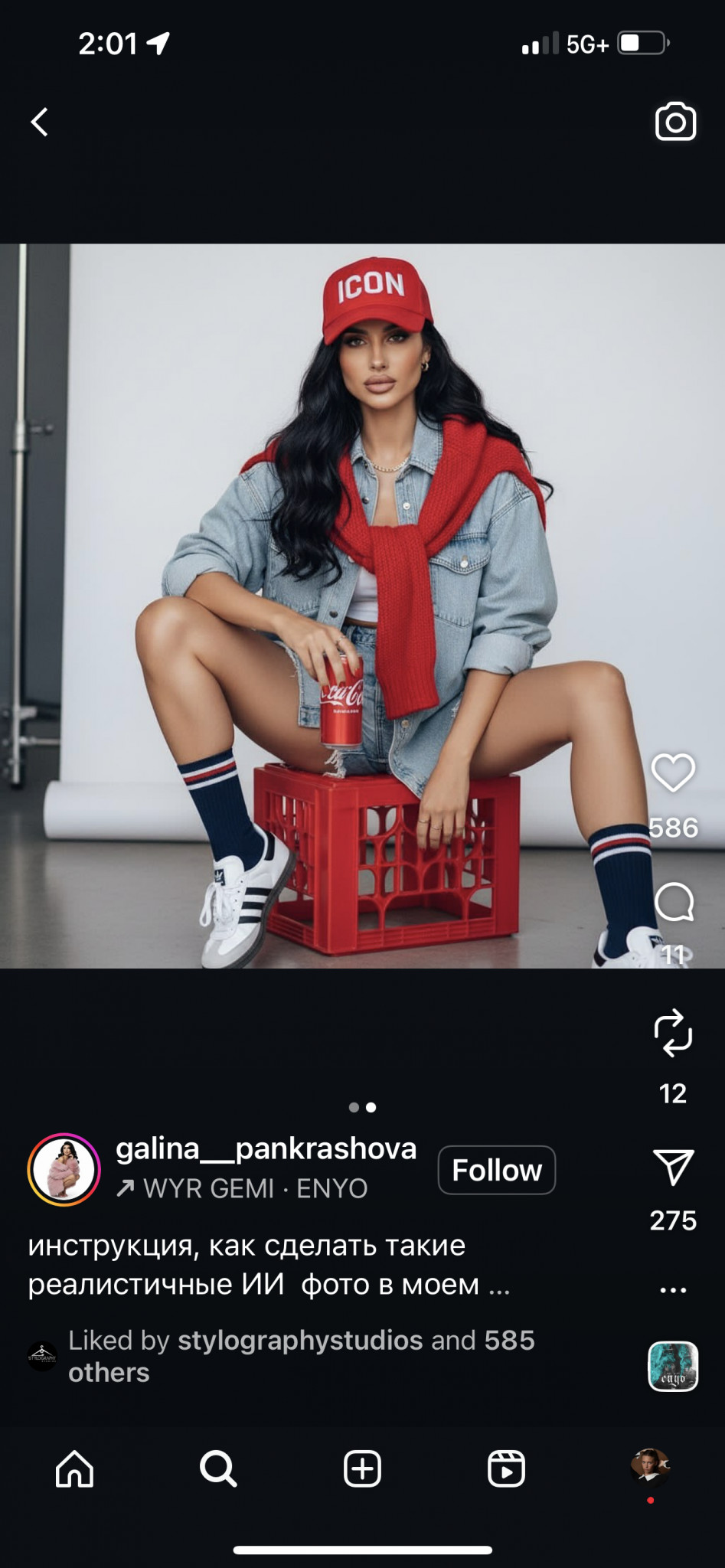Go back using the top-left arrow
The width and height of the screenshot is (725, 1568).
[40, 122]
